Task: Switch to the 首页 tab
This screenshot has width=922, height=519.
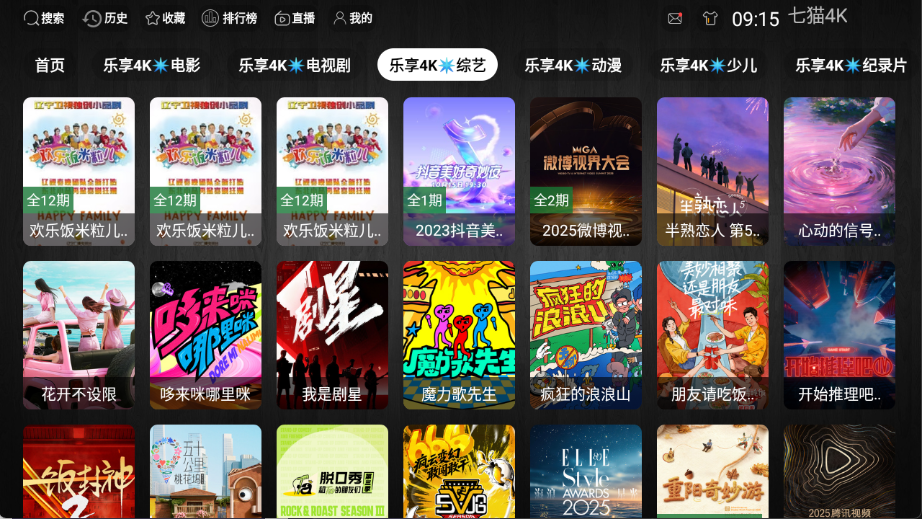Action: pos(50,65)
